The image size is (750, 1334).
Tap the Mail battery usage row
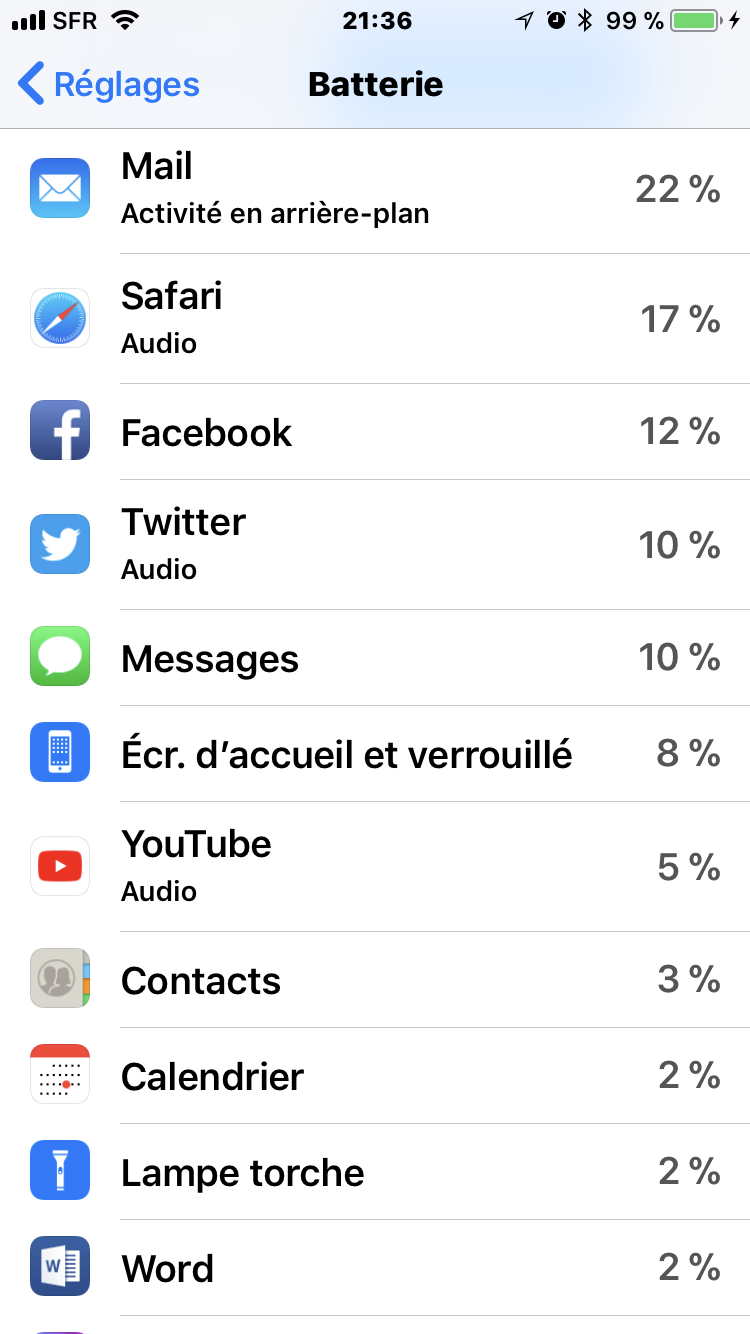375,190
